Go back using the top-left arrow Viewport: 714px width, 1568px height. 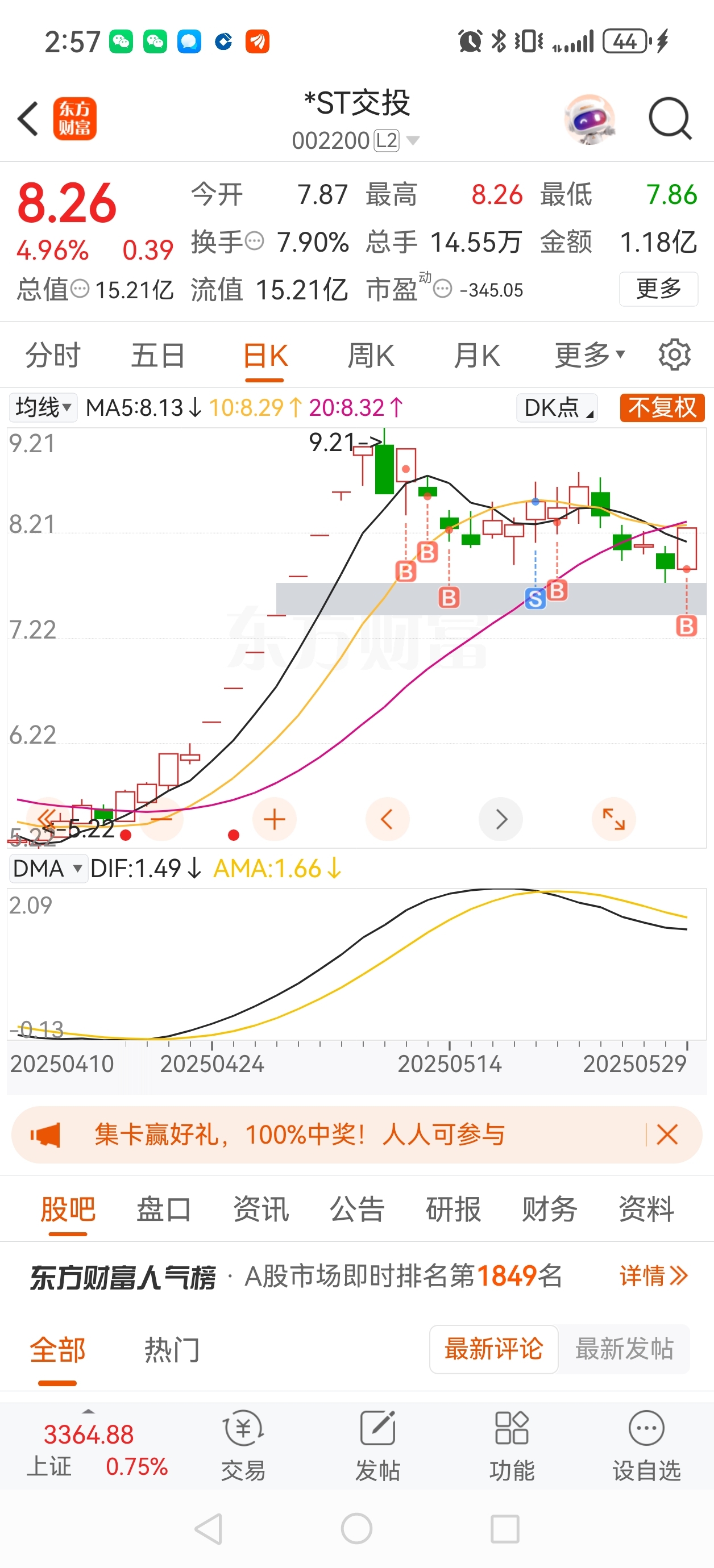(28, 119)
